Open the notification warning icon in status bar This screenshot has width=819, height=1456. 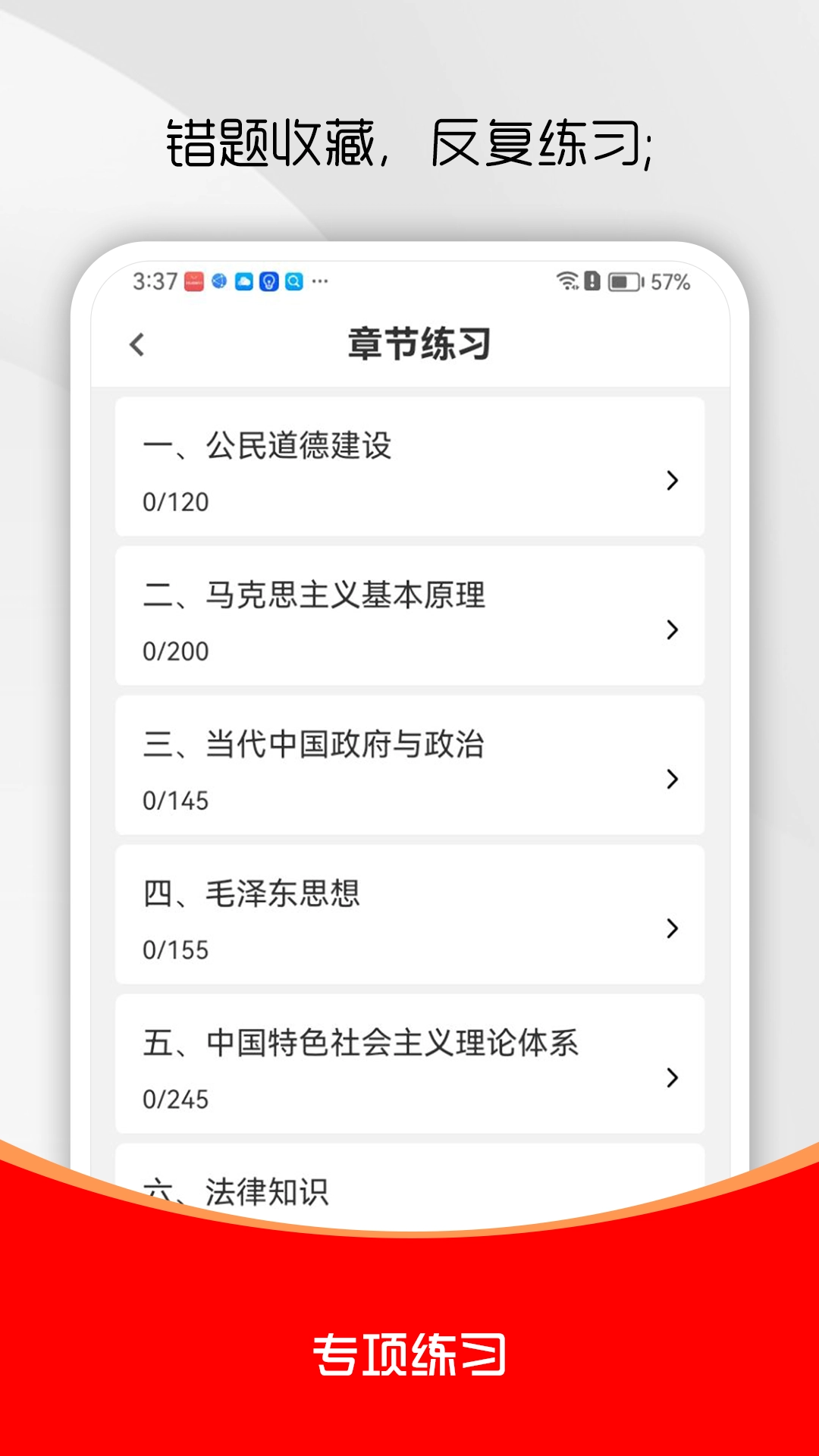(591, 281)
